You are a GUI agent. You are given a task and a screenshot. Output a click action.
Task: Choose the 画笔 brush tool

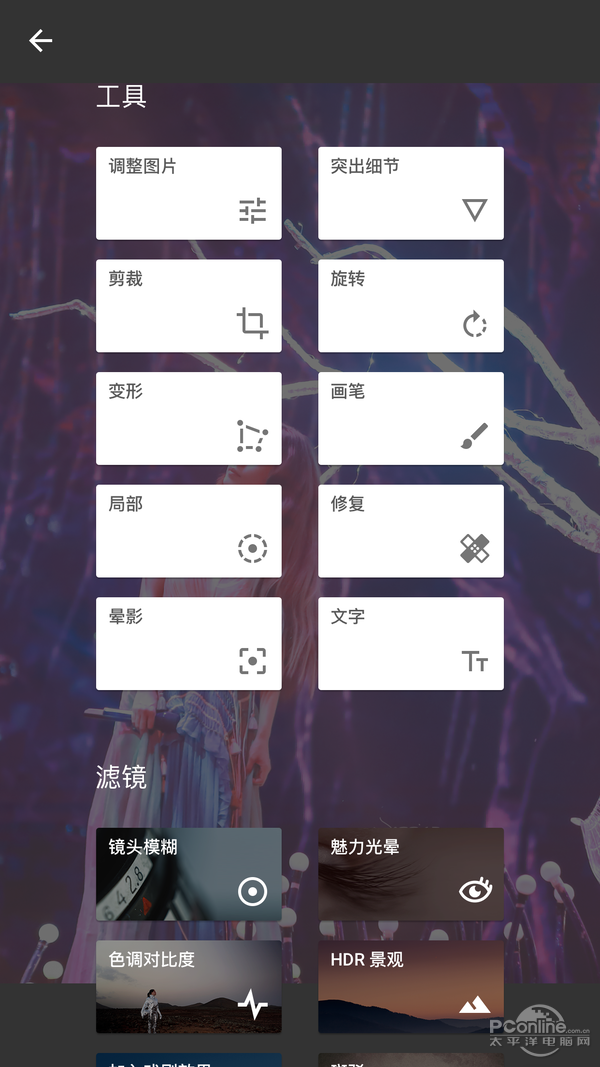(410, 418)
